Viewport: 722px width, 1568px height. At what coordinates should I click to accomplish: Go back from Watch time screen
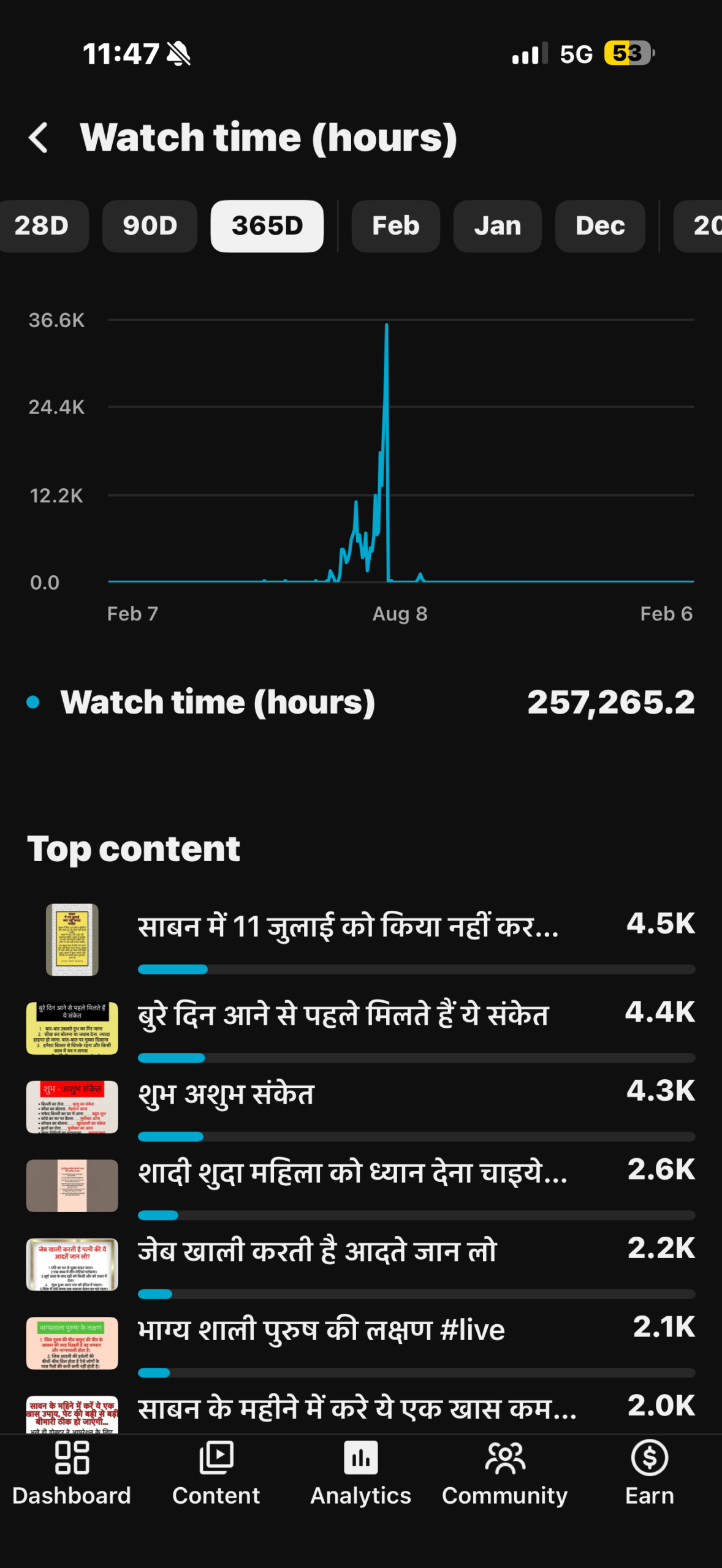pos(38,137)
